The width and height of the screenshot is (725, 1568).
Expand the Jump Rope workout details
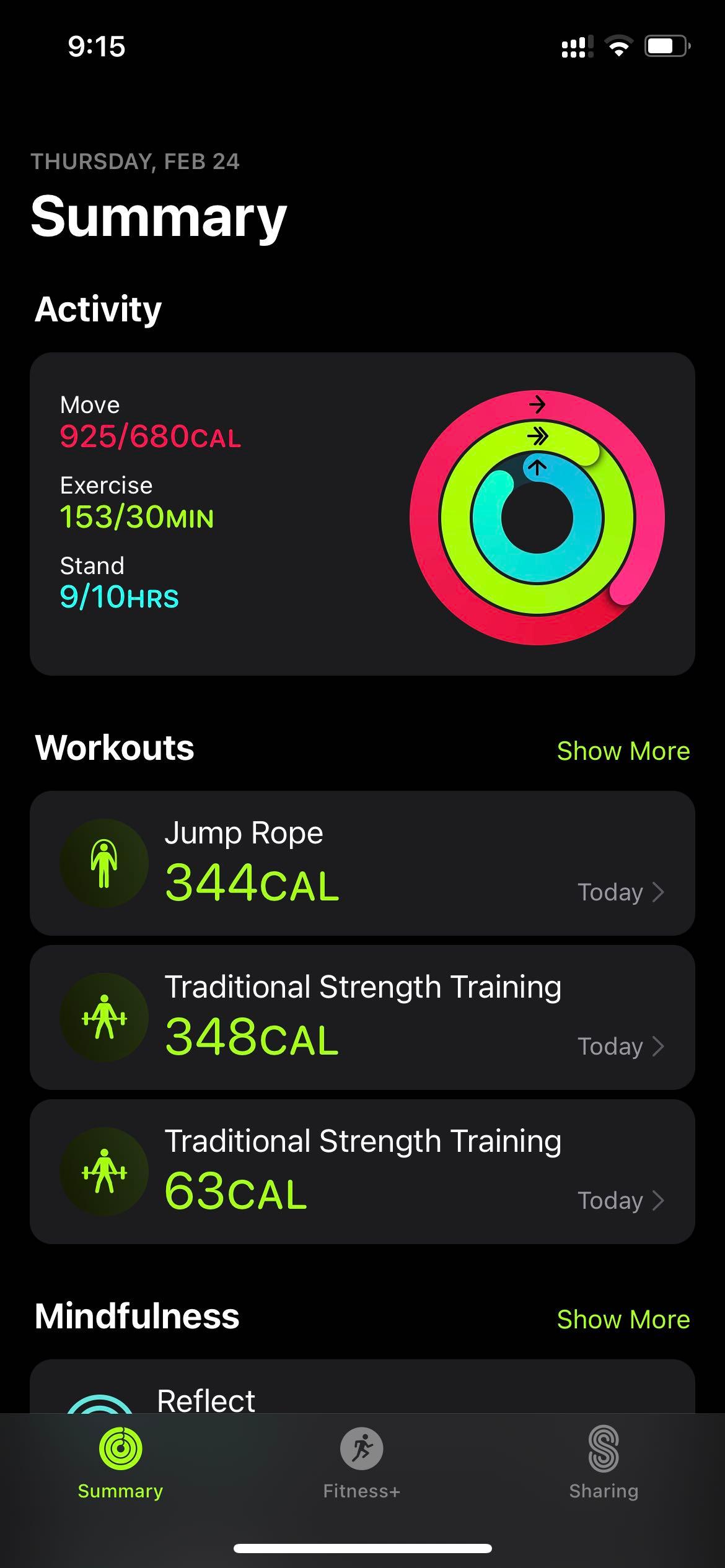point(362,863)
